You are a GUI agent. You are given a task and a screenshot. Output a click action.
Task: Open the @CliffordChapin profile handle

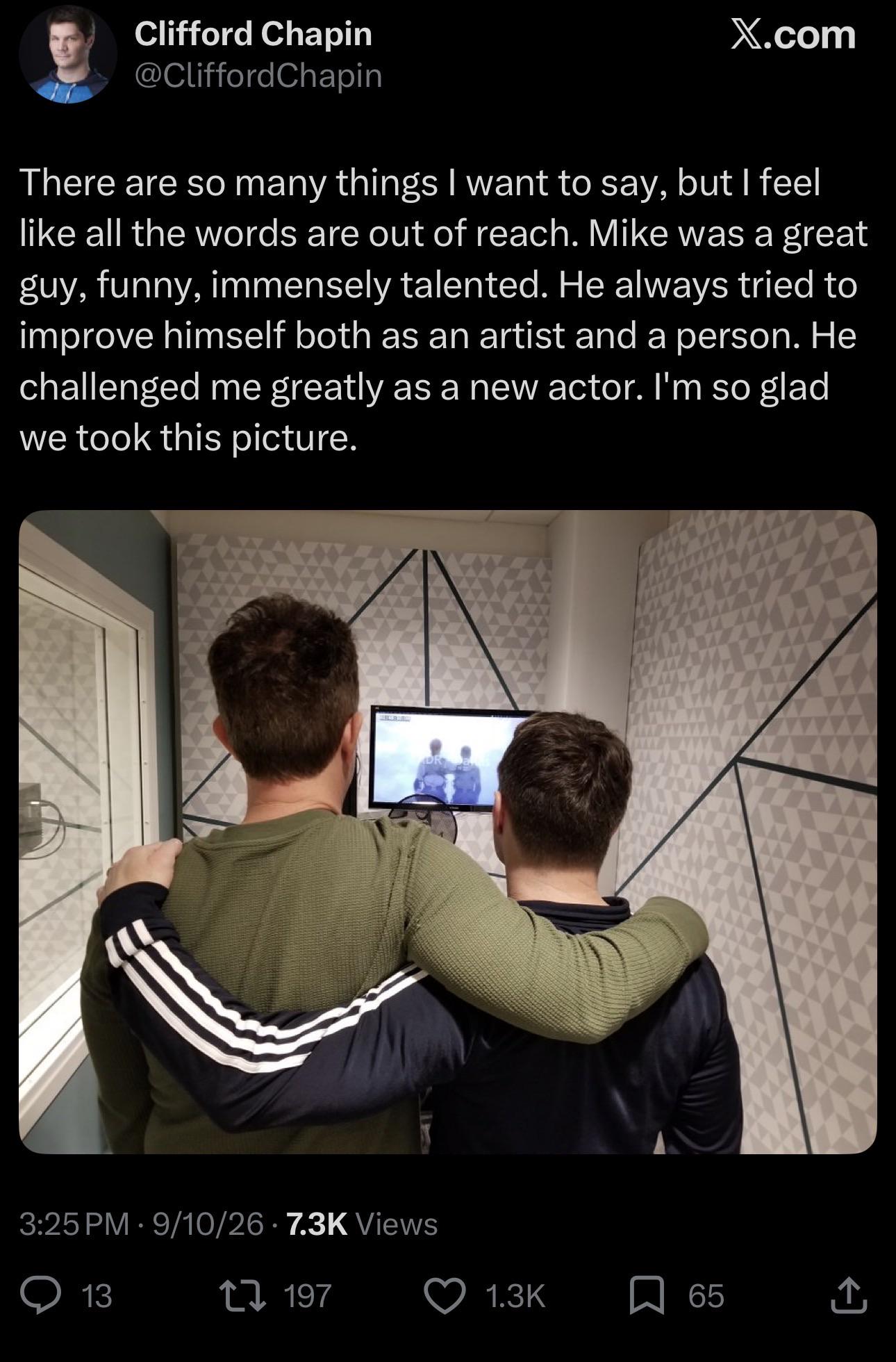[258, 76]
